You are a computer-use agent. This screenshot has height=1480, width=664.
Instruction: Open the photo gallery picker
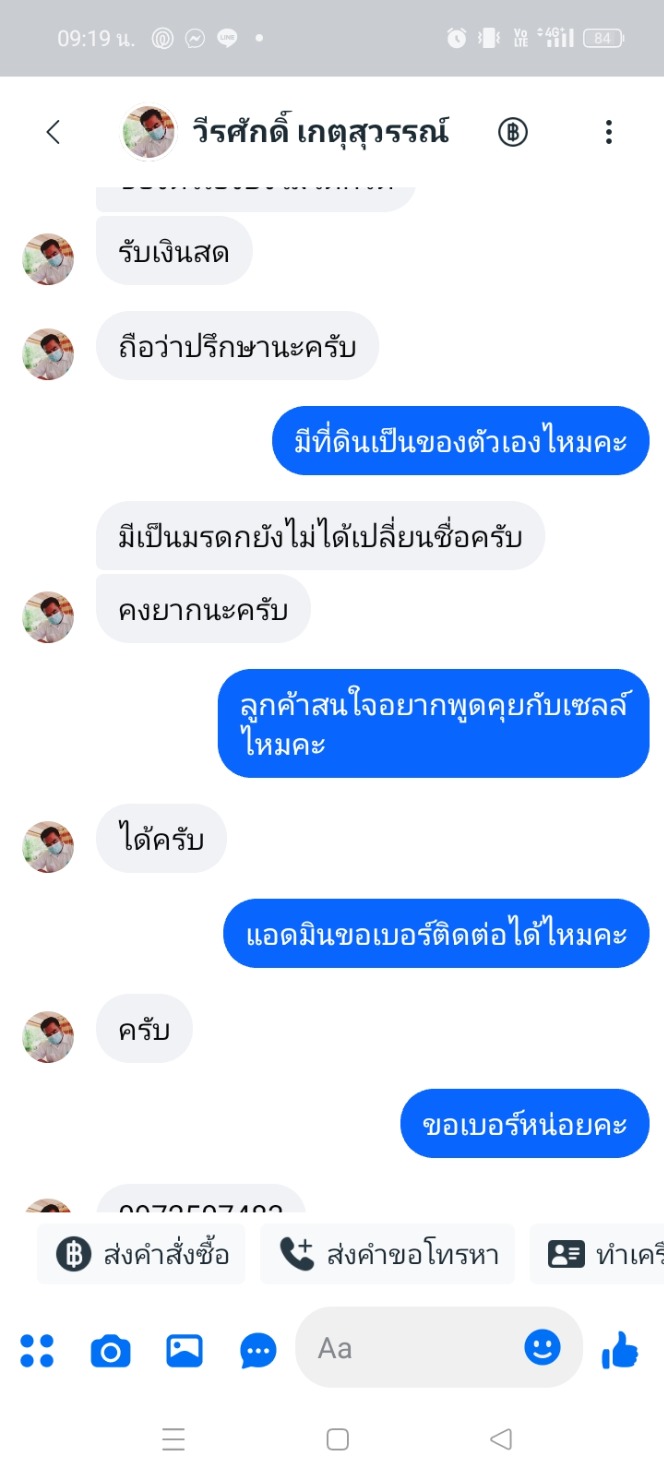(x=184, y=1351)
